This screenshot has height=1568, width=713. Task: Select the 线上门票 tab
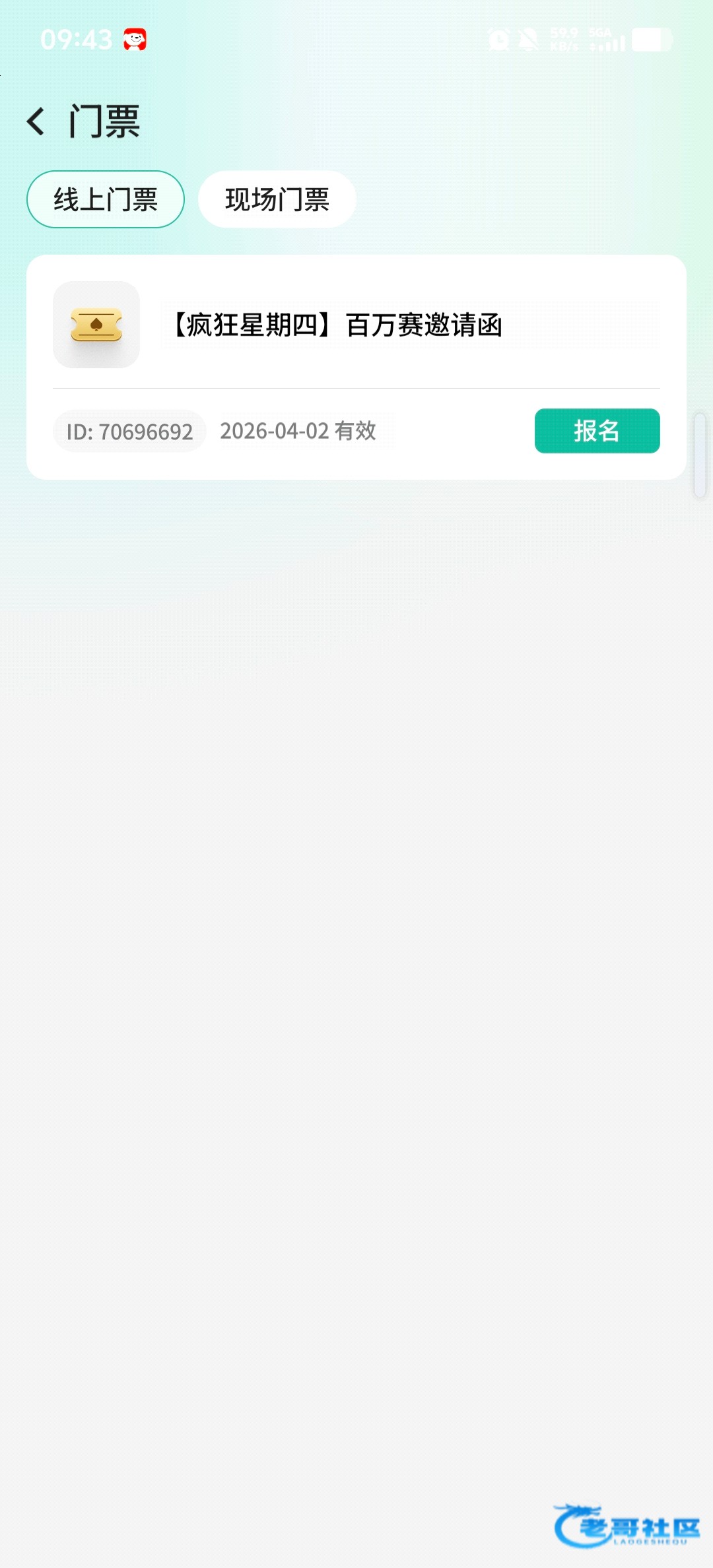(106, 199)
